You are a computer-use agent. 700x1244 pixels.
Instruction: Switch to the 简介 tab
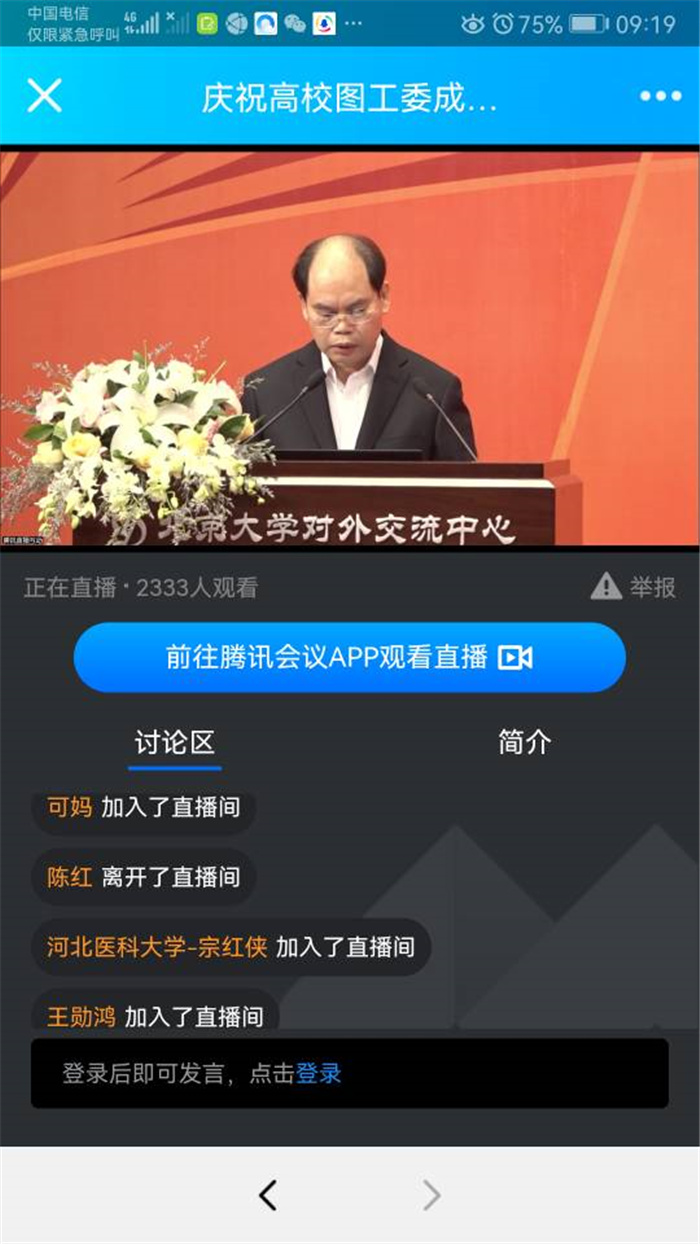pos(524,743)
